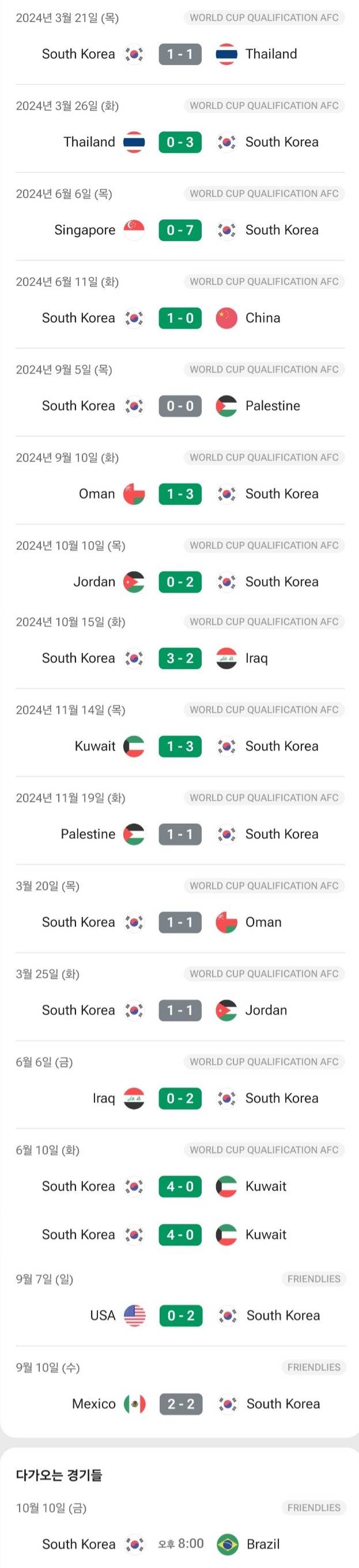
Task: View Mexico 2-2 South Korea friendly
Action: point(180,1404)
